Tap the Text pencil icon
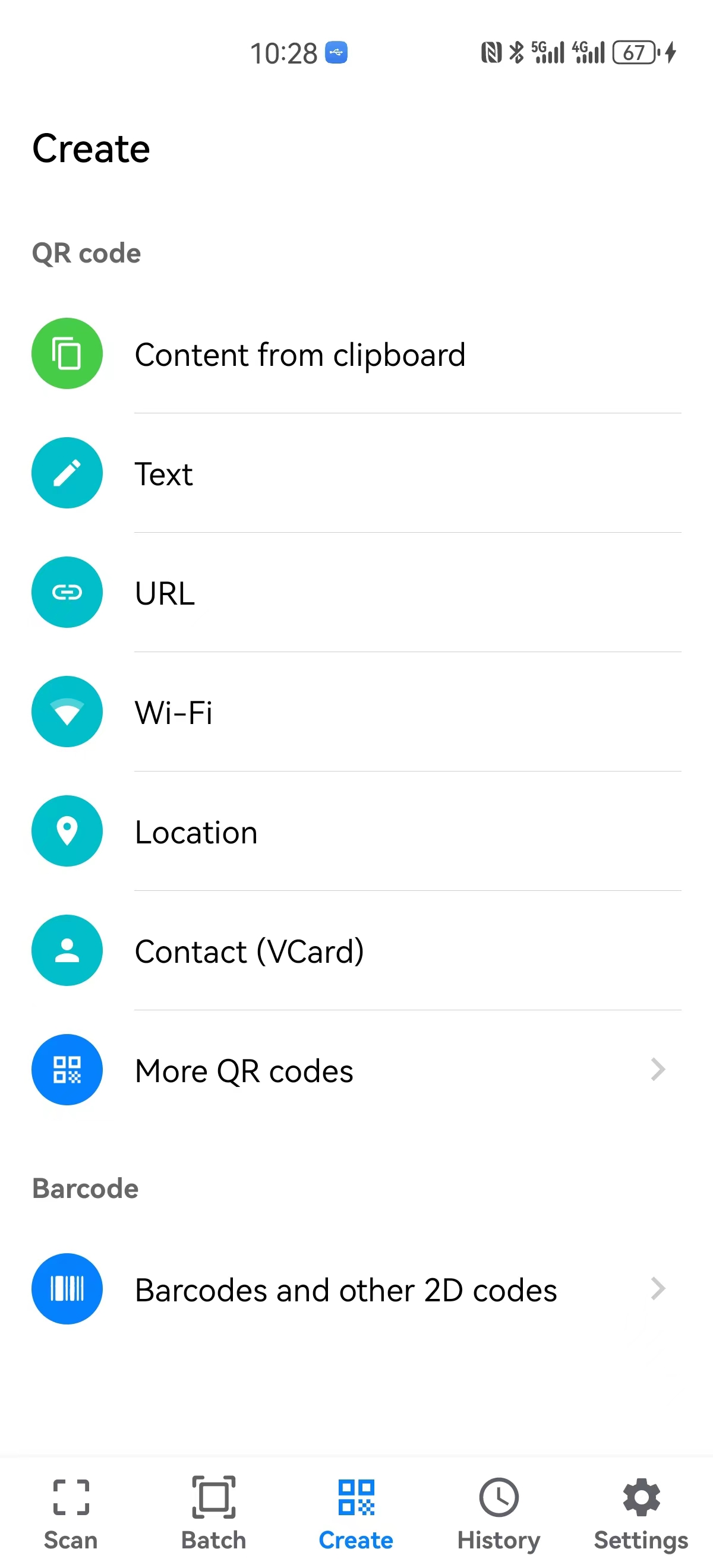This screenshot has width=713, height=1568. (x=67, y=473)
